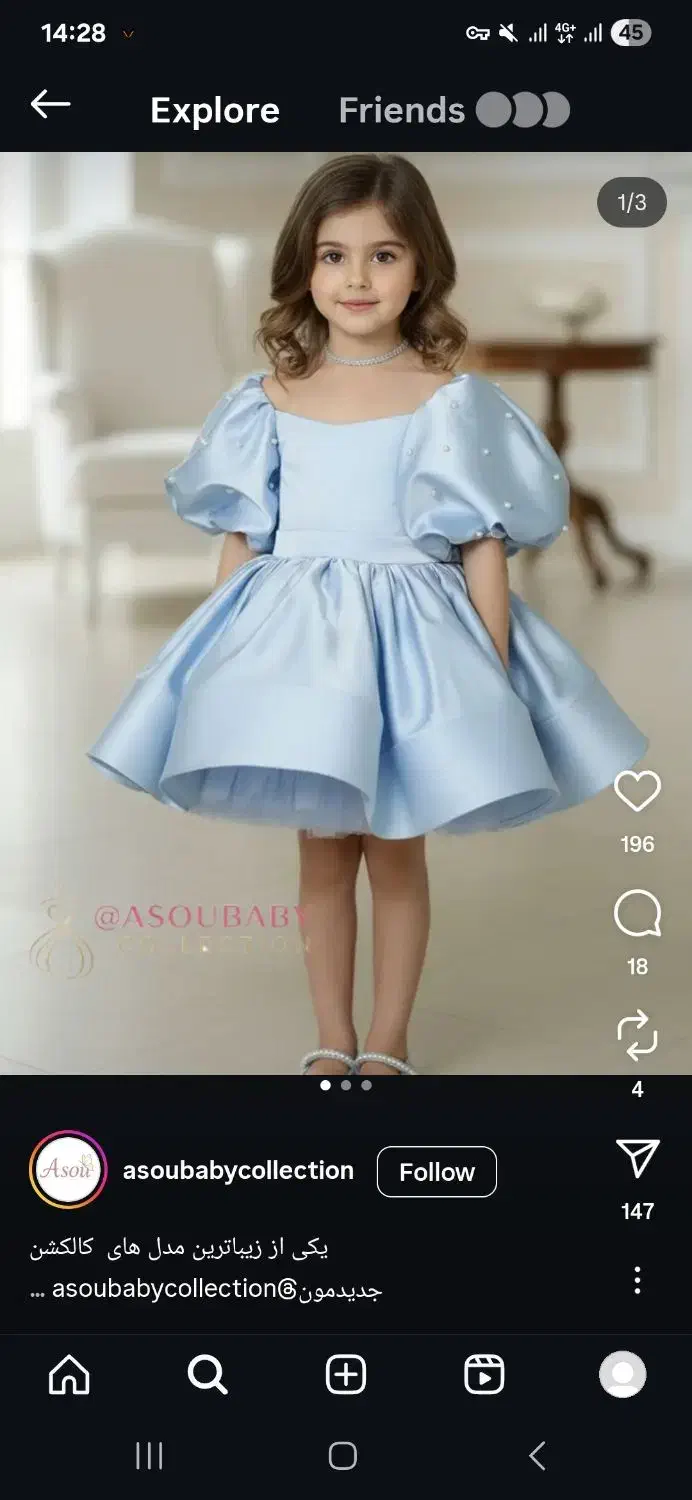Image resolution: width=692 pixels, height=1500 pixels.
Task: Open asoubabycollection profile picture
Action: coord(68,1170)
